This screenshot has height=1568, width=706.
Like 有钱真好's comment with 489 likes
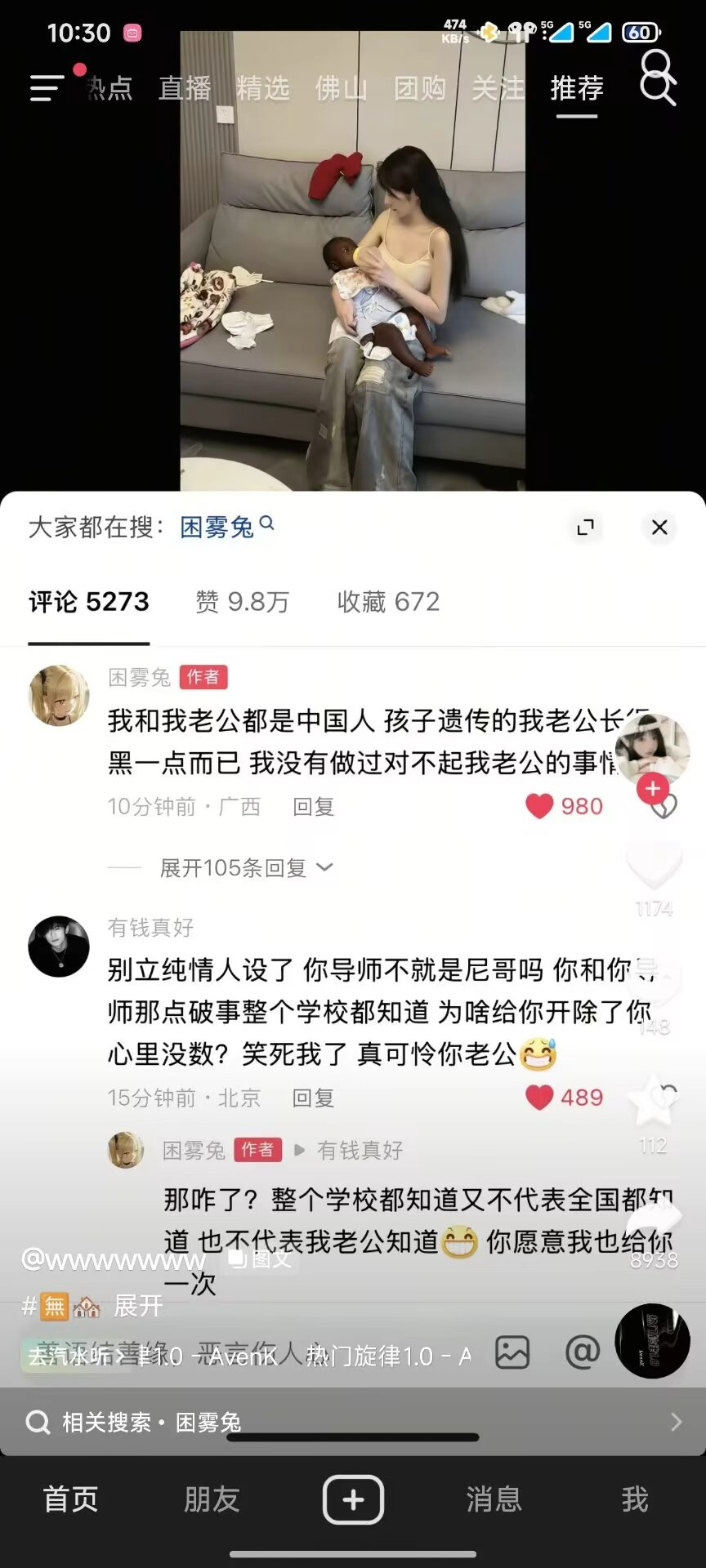[540, 1098]
